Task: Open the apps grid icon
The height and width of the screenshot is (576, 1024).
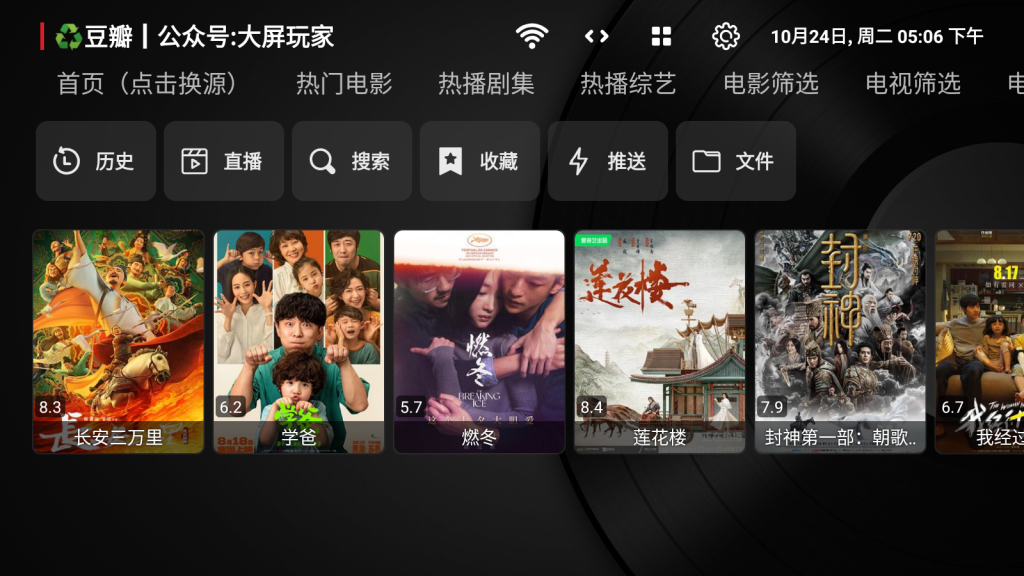Action: (x=661, y=37)
